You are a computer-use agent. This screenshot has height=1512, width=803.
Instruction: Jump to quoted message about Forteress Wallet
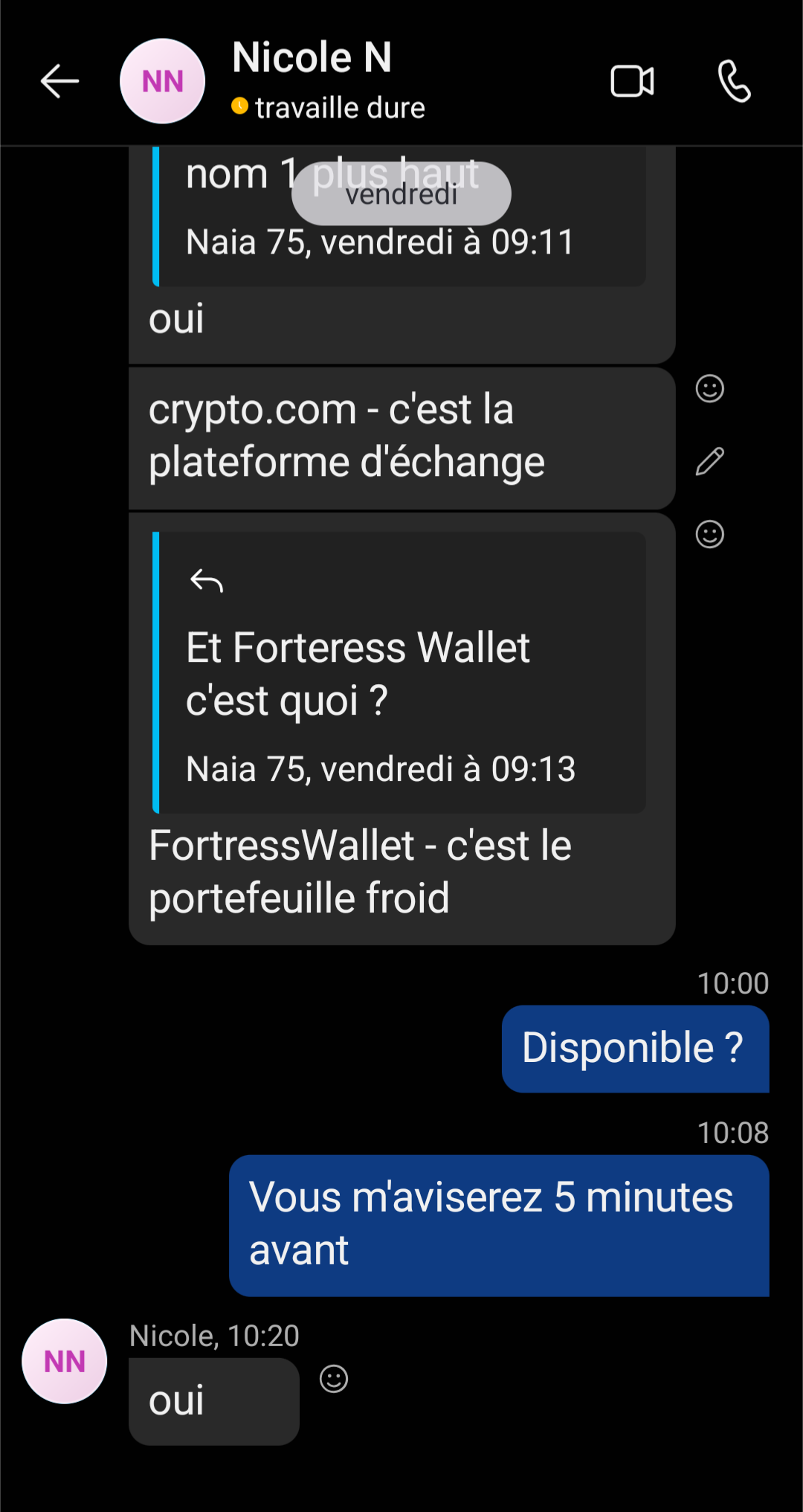[x=401, y=673]
